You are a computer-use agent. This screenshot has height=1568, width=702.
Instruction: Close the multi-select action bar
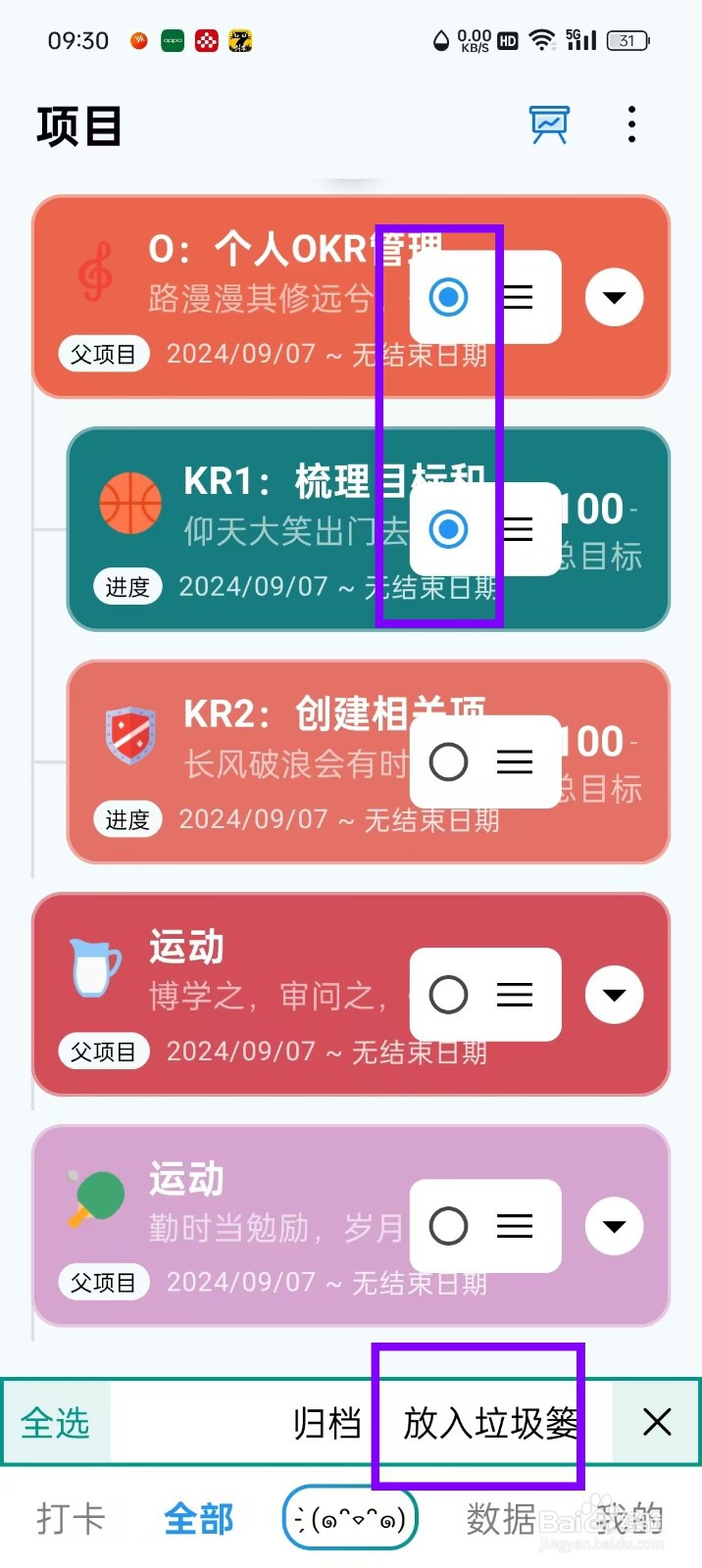click(x=657, y=1422)
